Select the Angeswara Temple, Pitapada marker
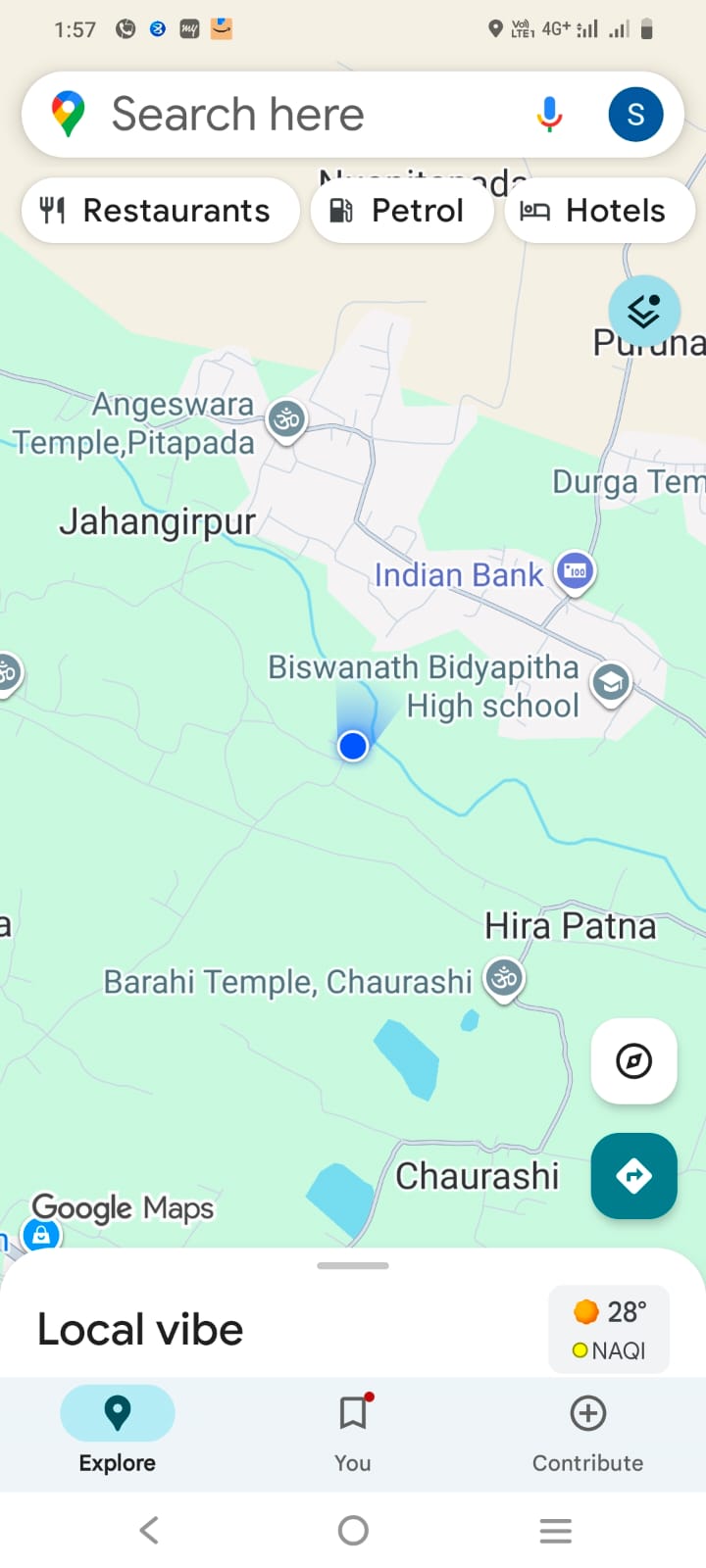Image resolution: width=706 pixels, height=1568 pixels. 286,420
